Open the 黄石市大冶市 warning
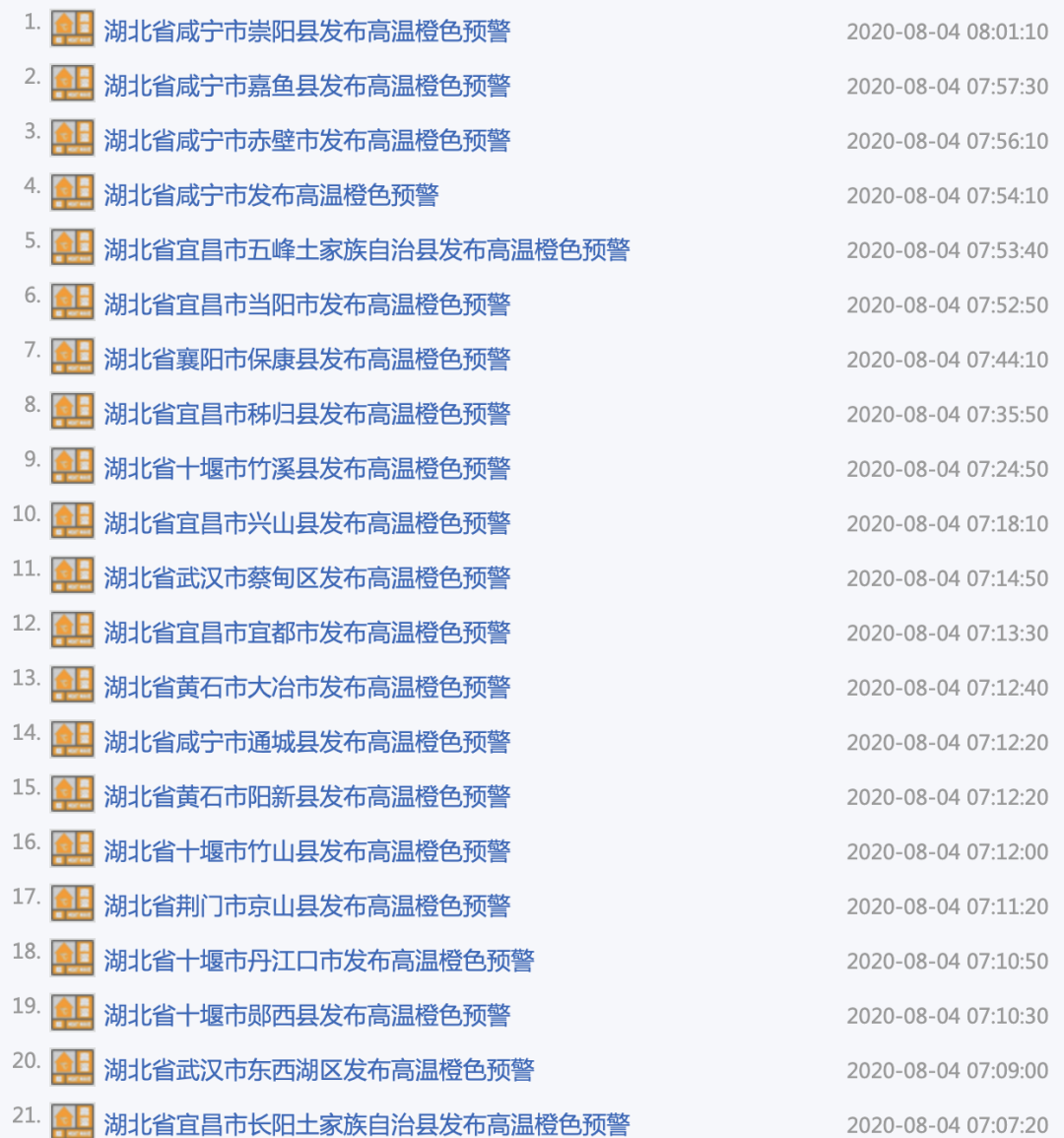Screen dimensions: 1064x1138 [x=306, y=688]
